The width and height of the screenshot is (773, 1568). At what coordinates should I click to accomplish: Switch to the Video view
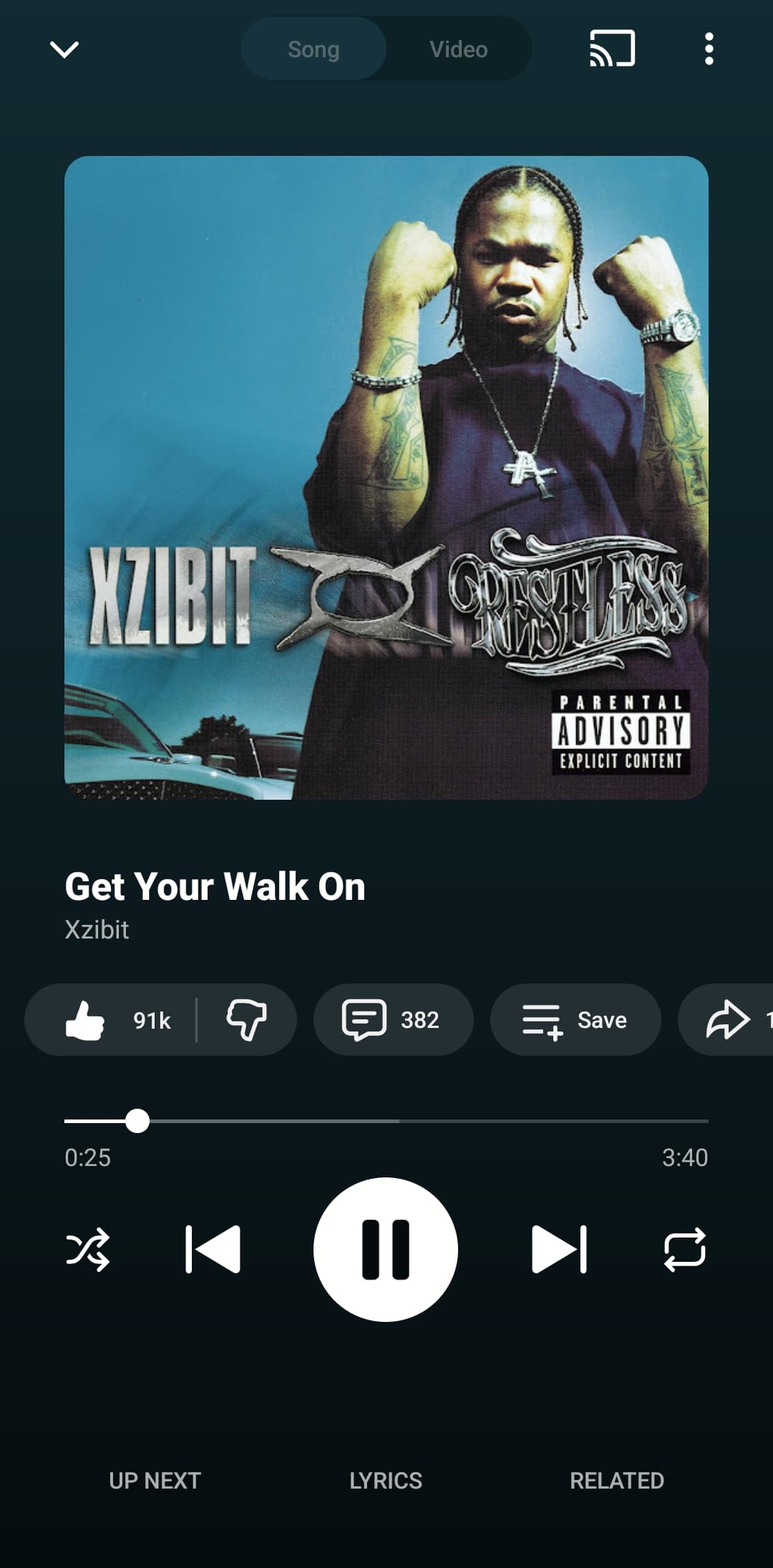(458, 49)
